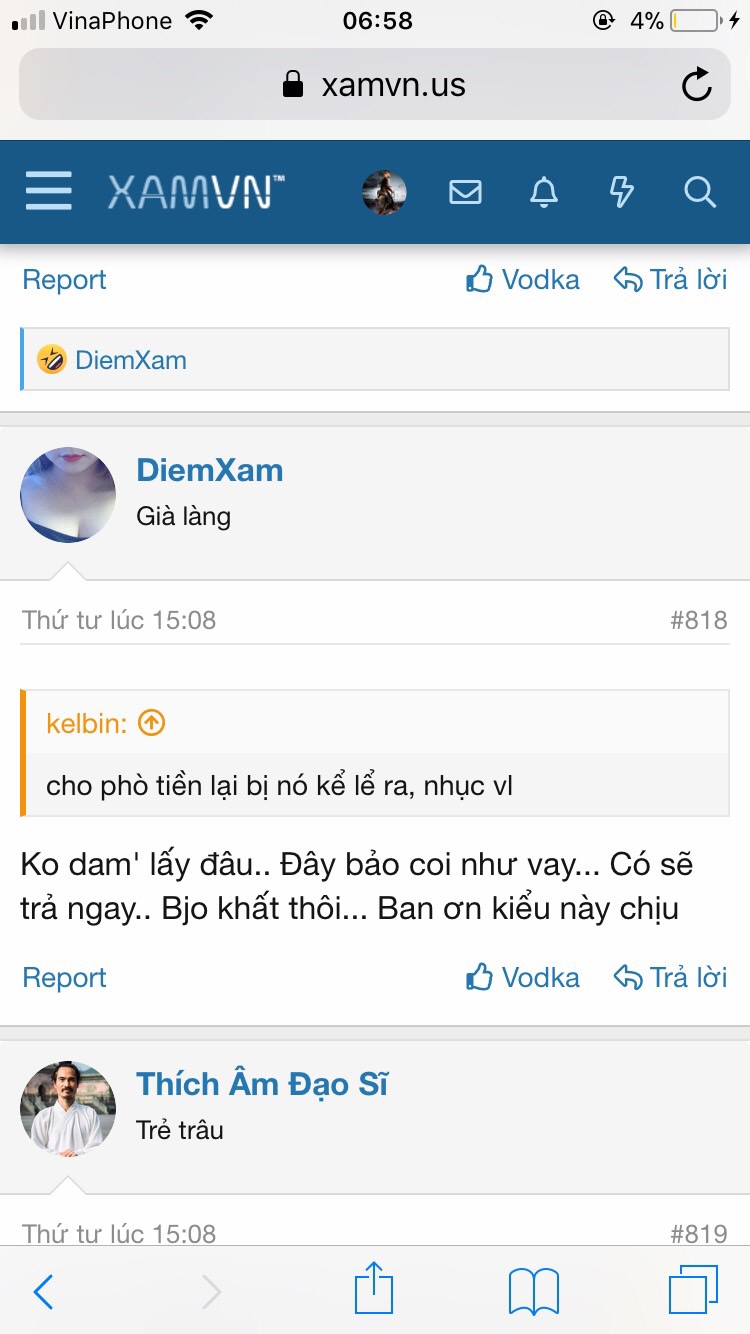Open the what's new lightning icon
Screen dimensions: 750x1334
(x=621, y=192)
